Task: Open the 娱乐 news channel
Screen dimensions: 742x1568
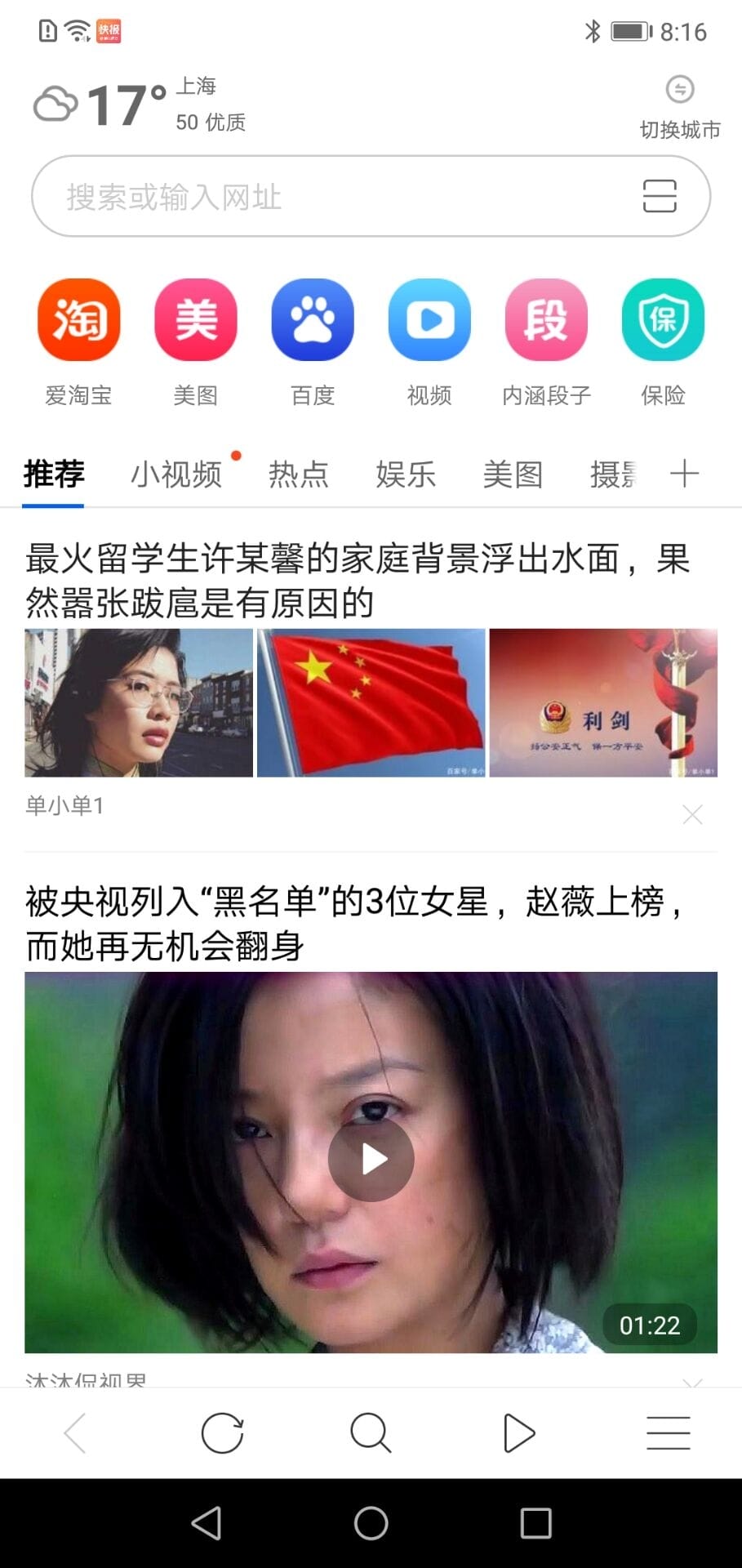Action: click(406, 474)
